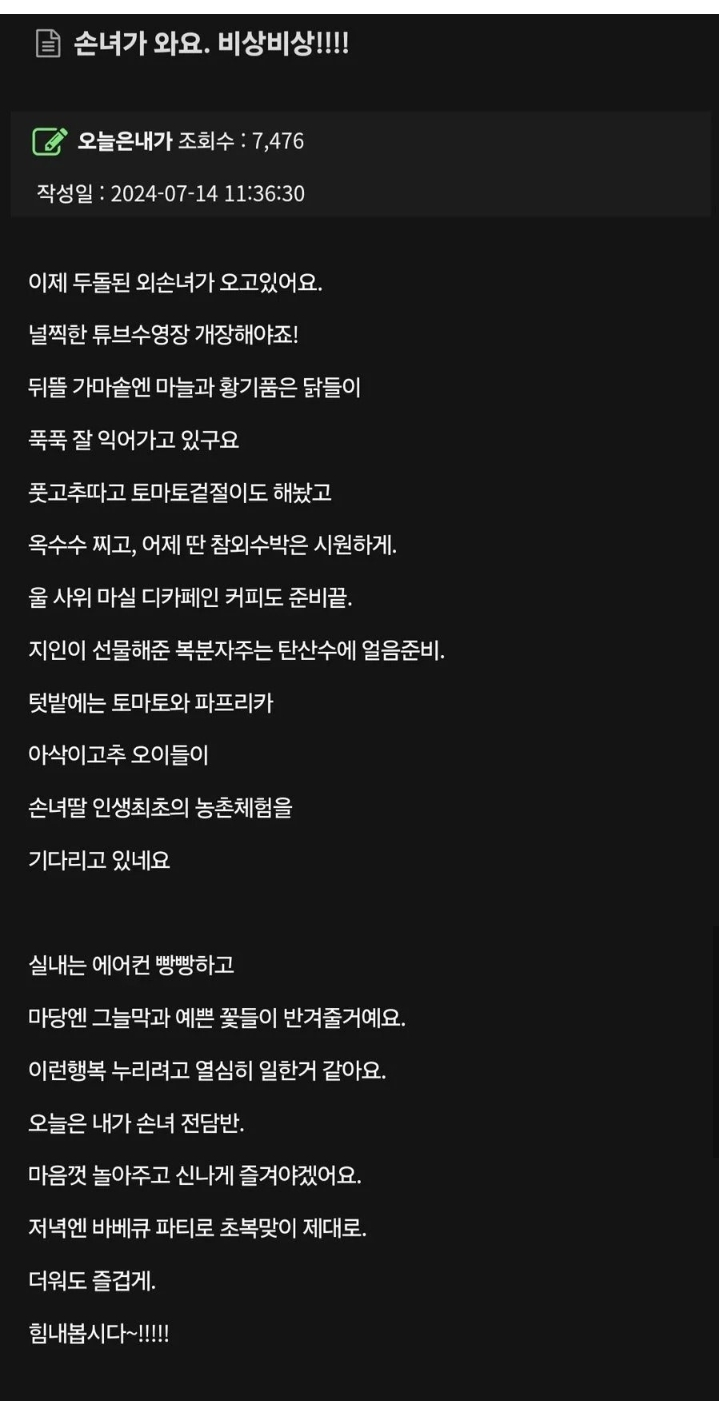The width and height of the screenshot is (719, 1416).
Task: Open author 오늘은내가's profile
Action: coord(125,142)
